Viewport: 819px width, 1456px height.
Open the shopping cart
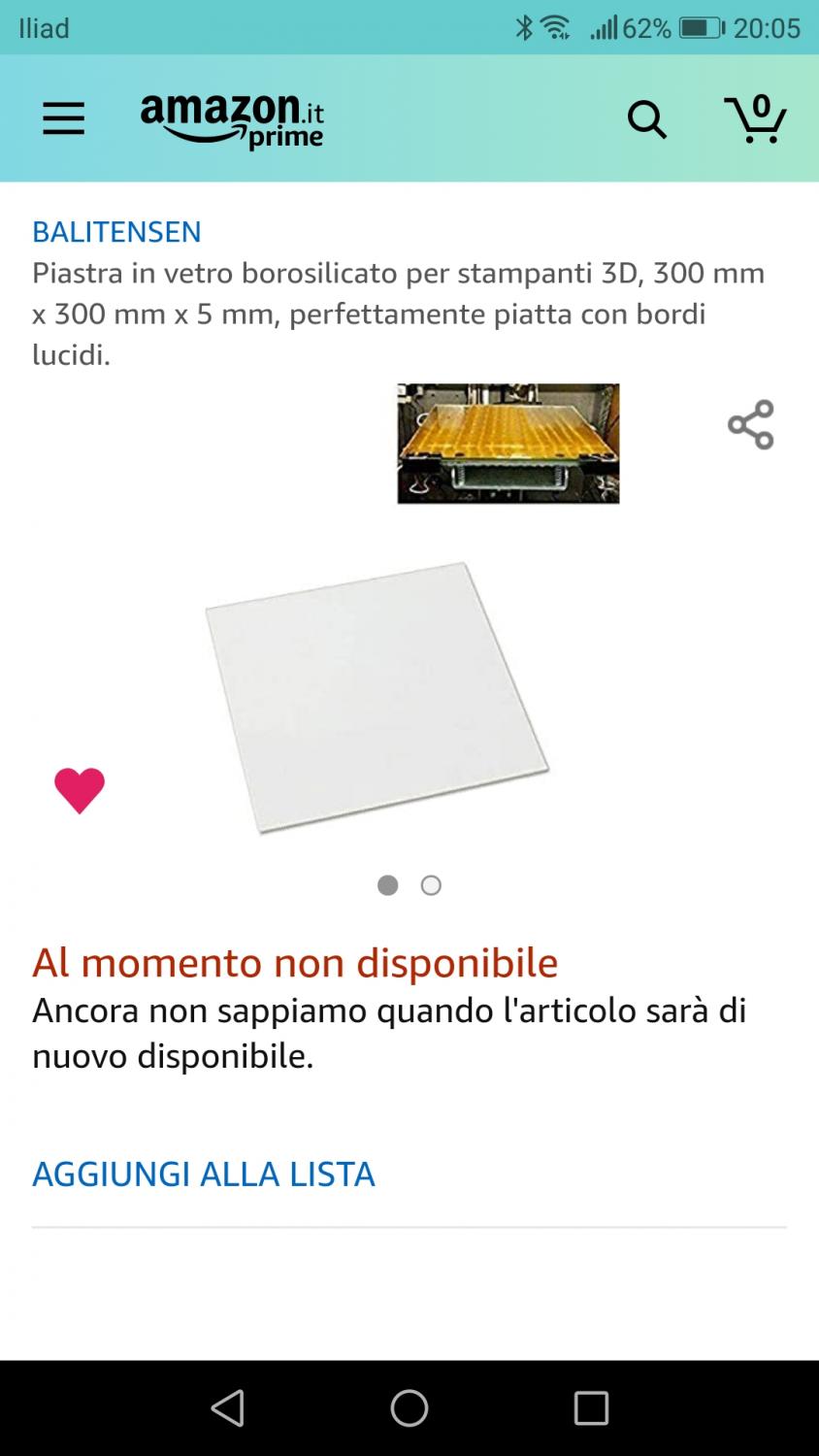(755, 119)
